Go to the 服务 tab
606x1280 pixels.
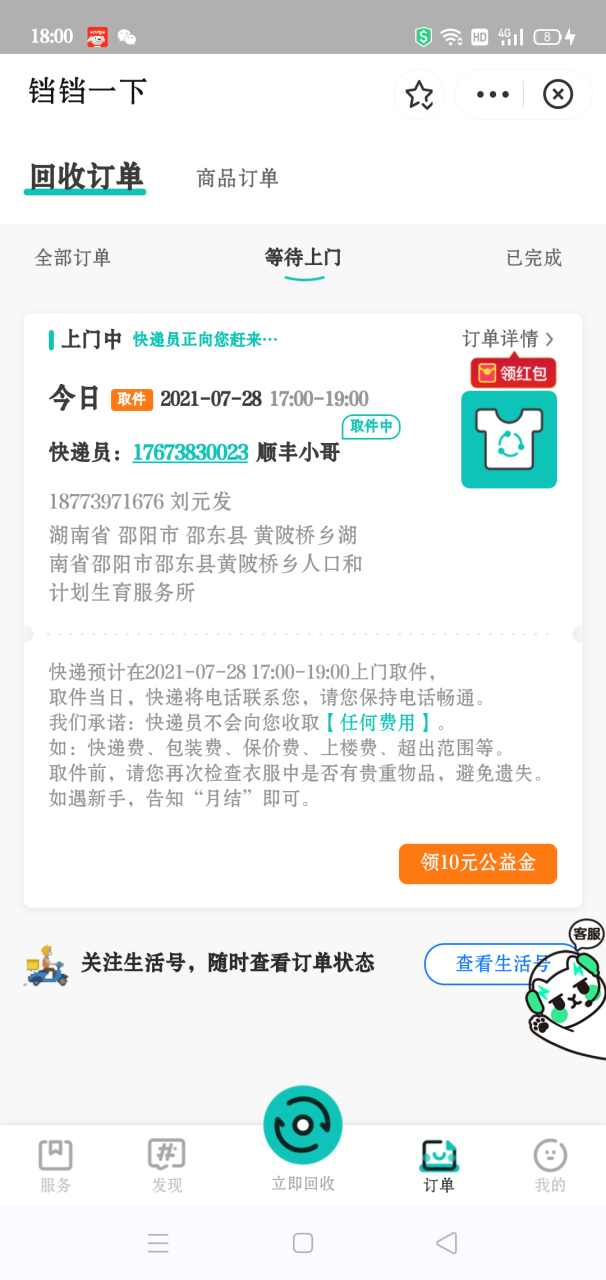tap(56, 1165)
